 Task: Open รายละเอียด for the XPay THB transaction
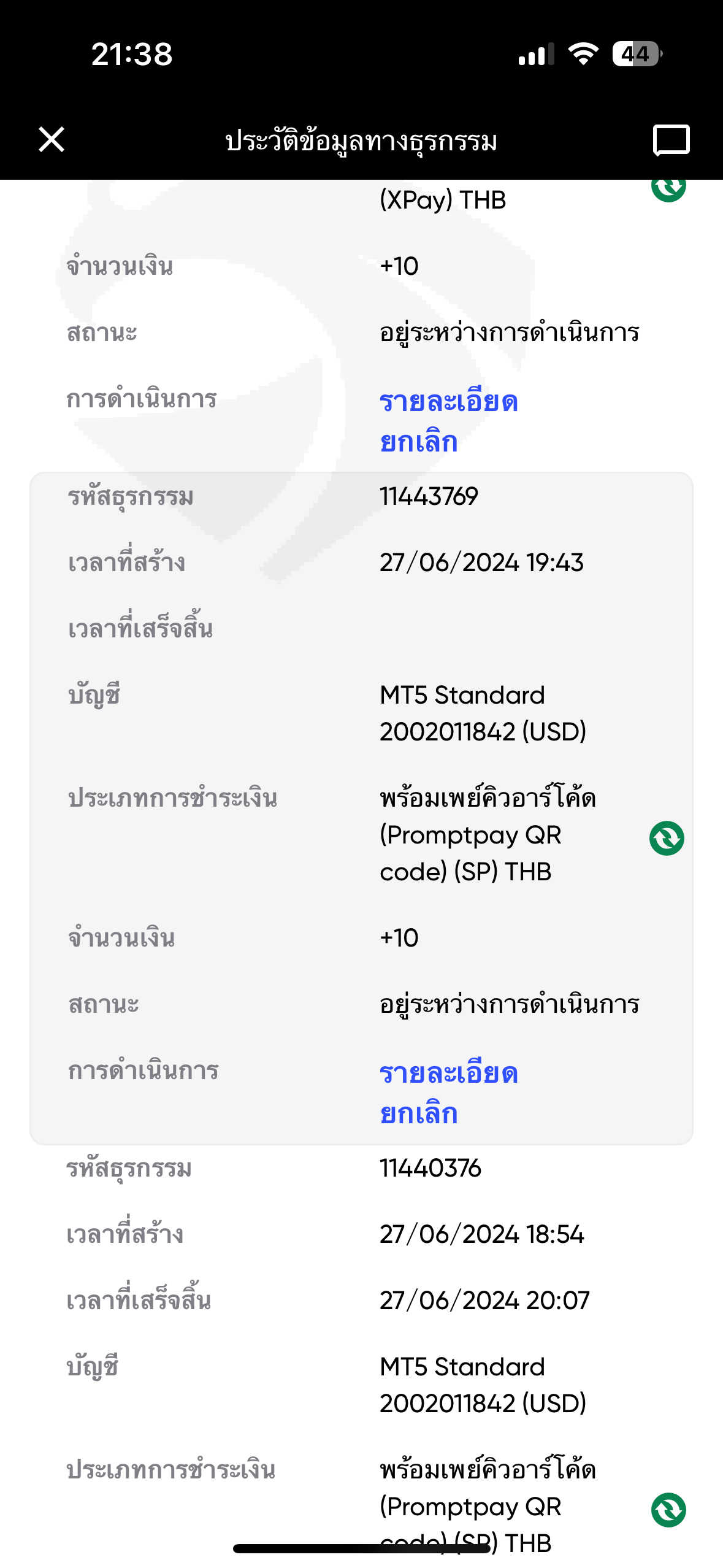click(449, 402)
